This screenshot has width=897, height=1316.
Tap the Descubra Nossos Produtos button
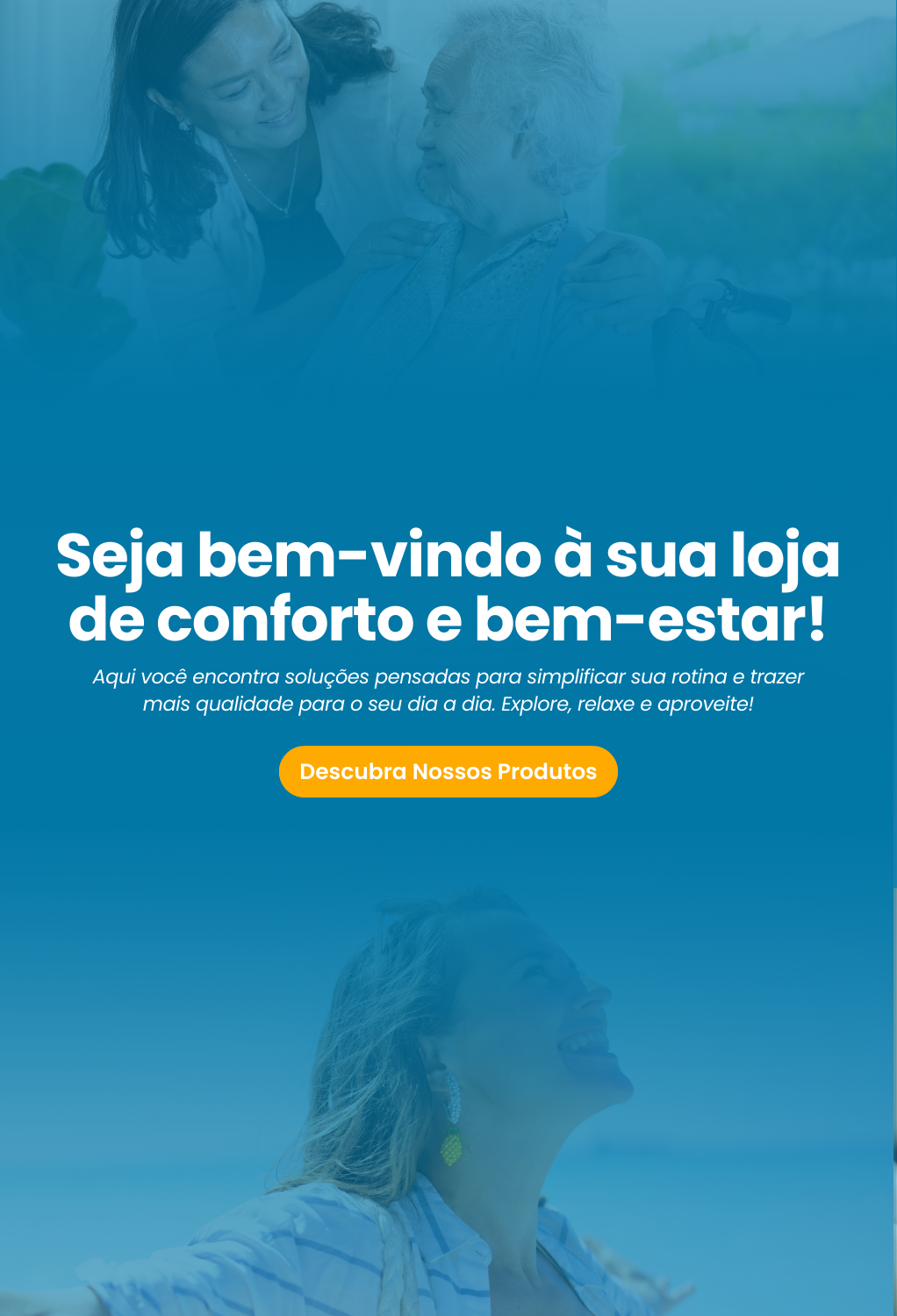pos(448,771)
